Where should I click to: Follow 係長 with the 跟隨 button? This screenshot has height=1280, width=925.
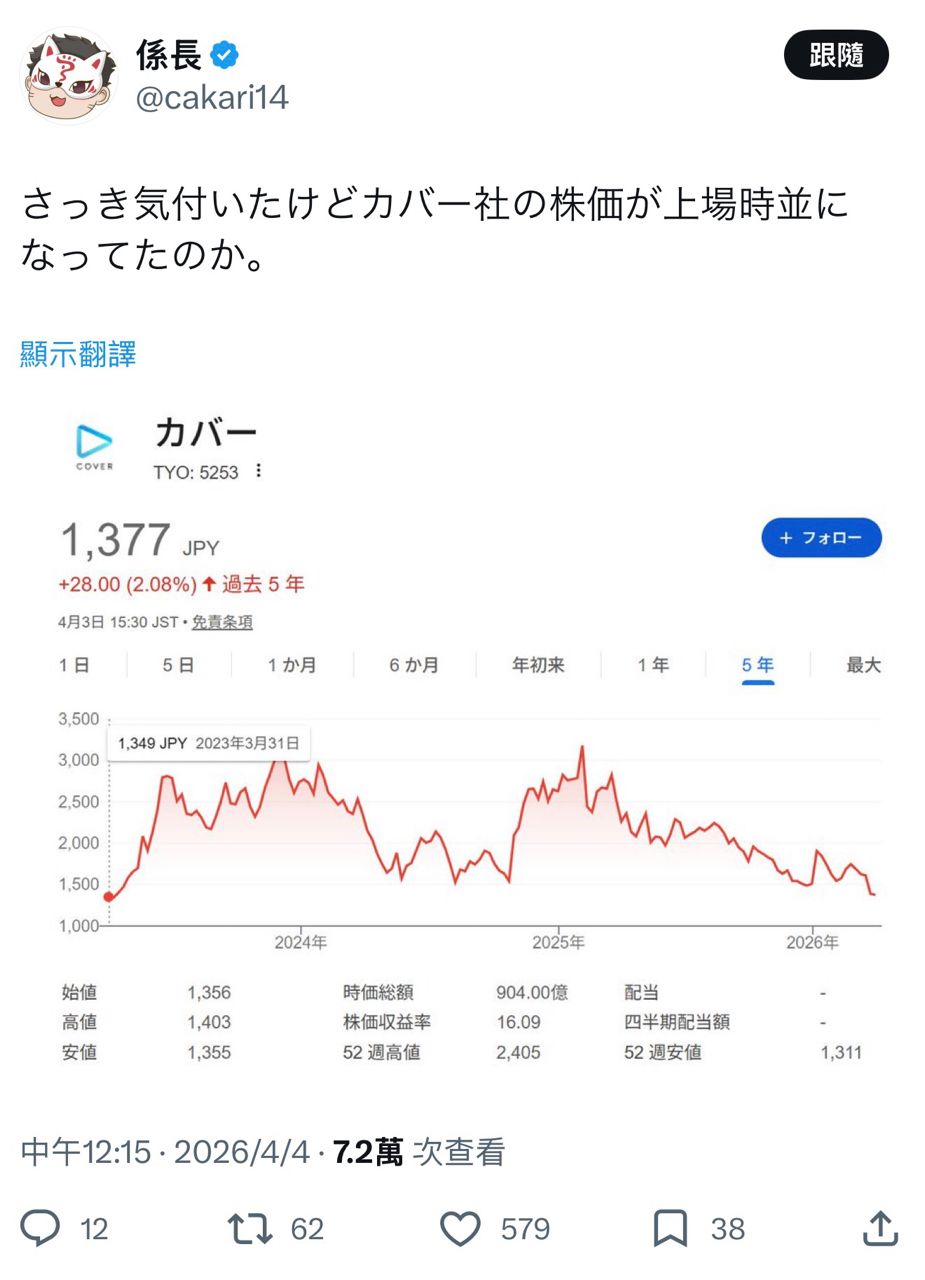[836, 55]
